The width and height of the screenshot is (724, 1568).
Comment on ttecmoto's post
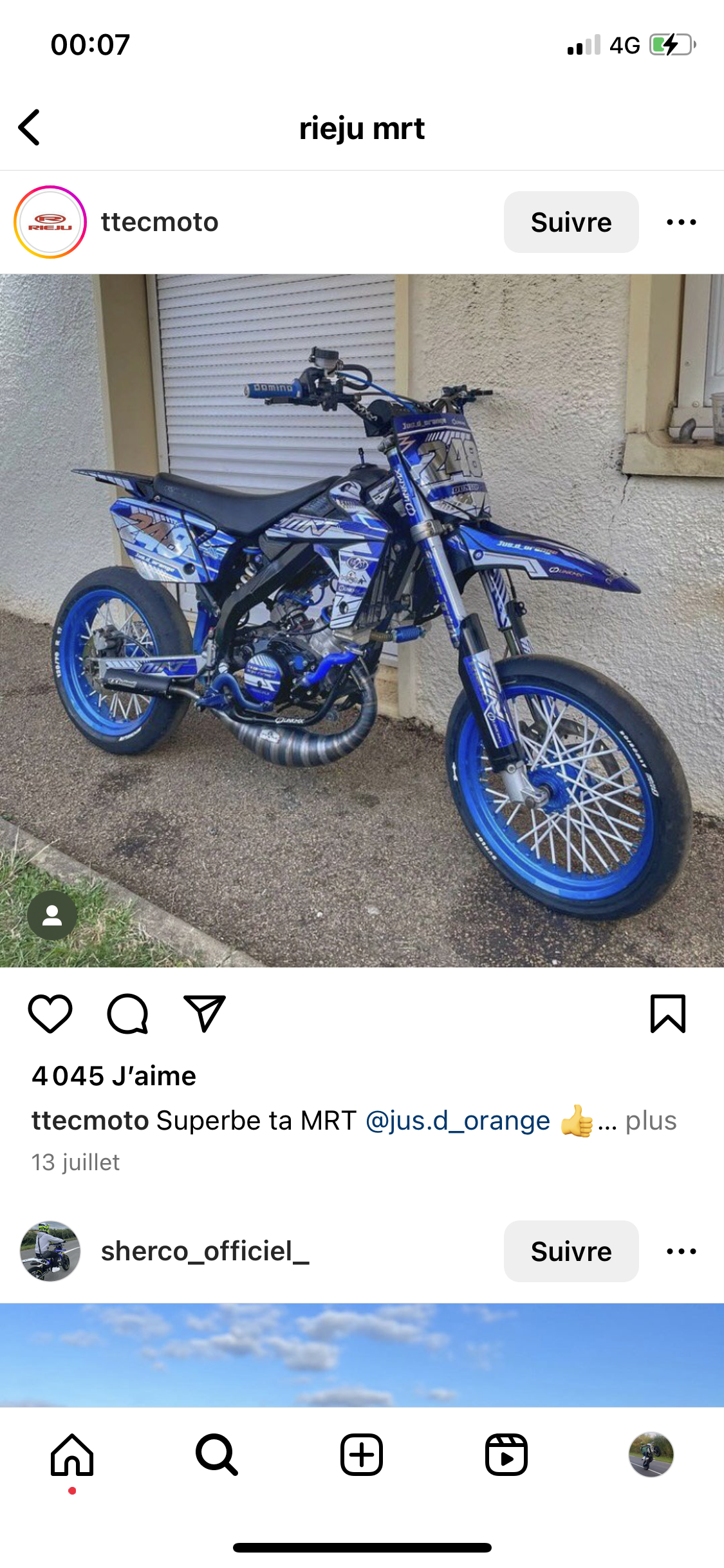[x=127, y=1014]
